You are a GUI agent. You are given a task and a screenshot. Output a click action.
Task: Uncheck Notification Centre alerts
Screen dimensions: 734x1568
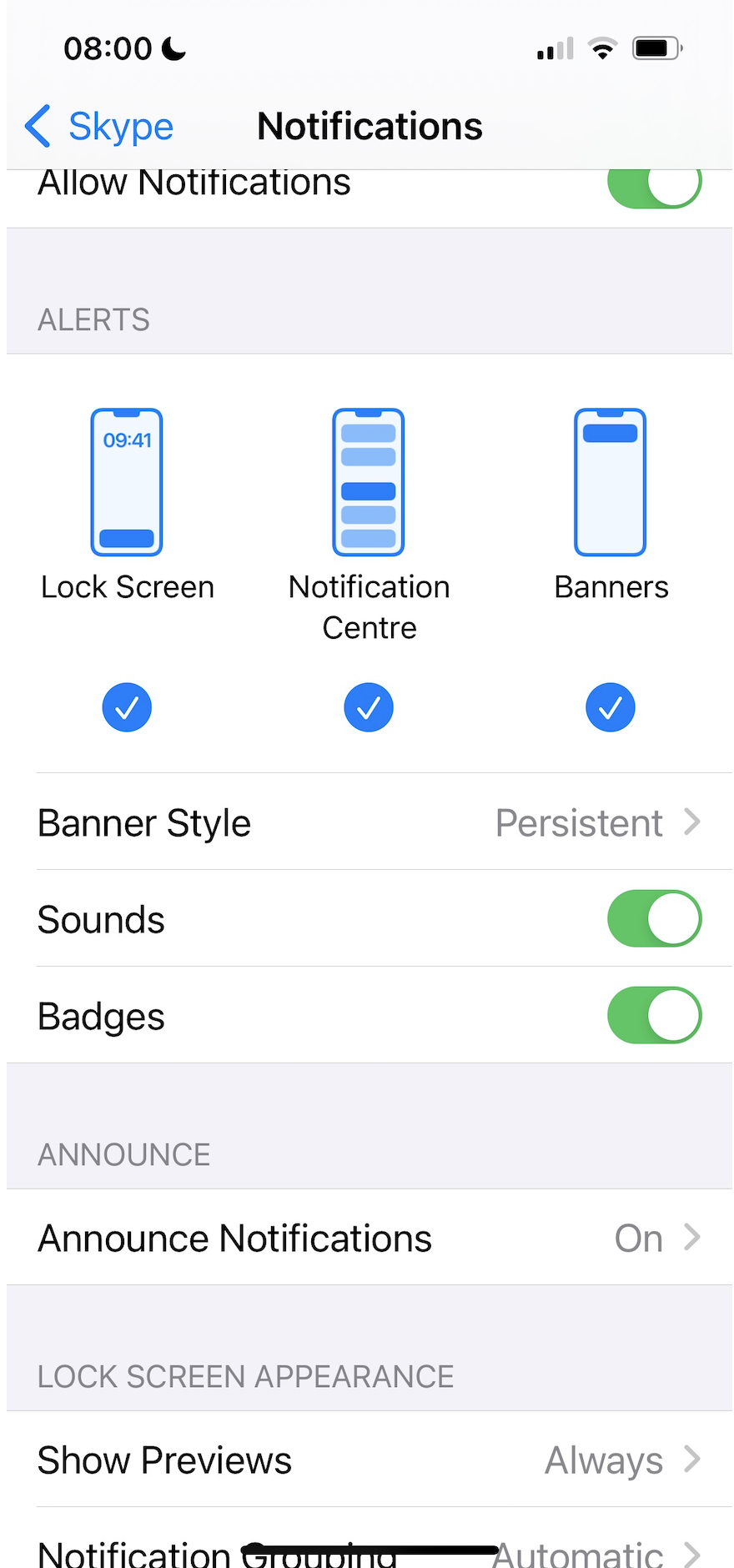coord(369,707)
